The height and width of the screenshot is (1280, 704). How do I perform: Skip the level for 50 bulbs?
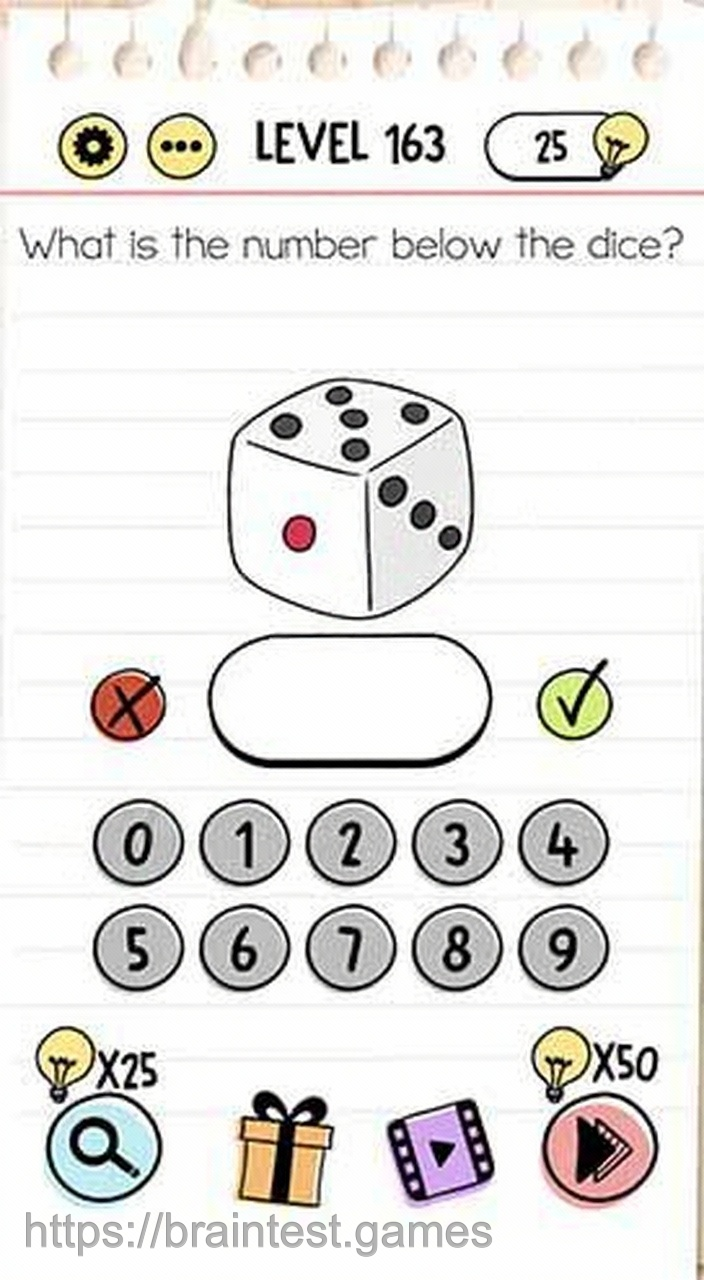(599, 1149)
